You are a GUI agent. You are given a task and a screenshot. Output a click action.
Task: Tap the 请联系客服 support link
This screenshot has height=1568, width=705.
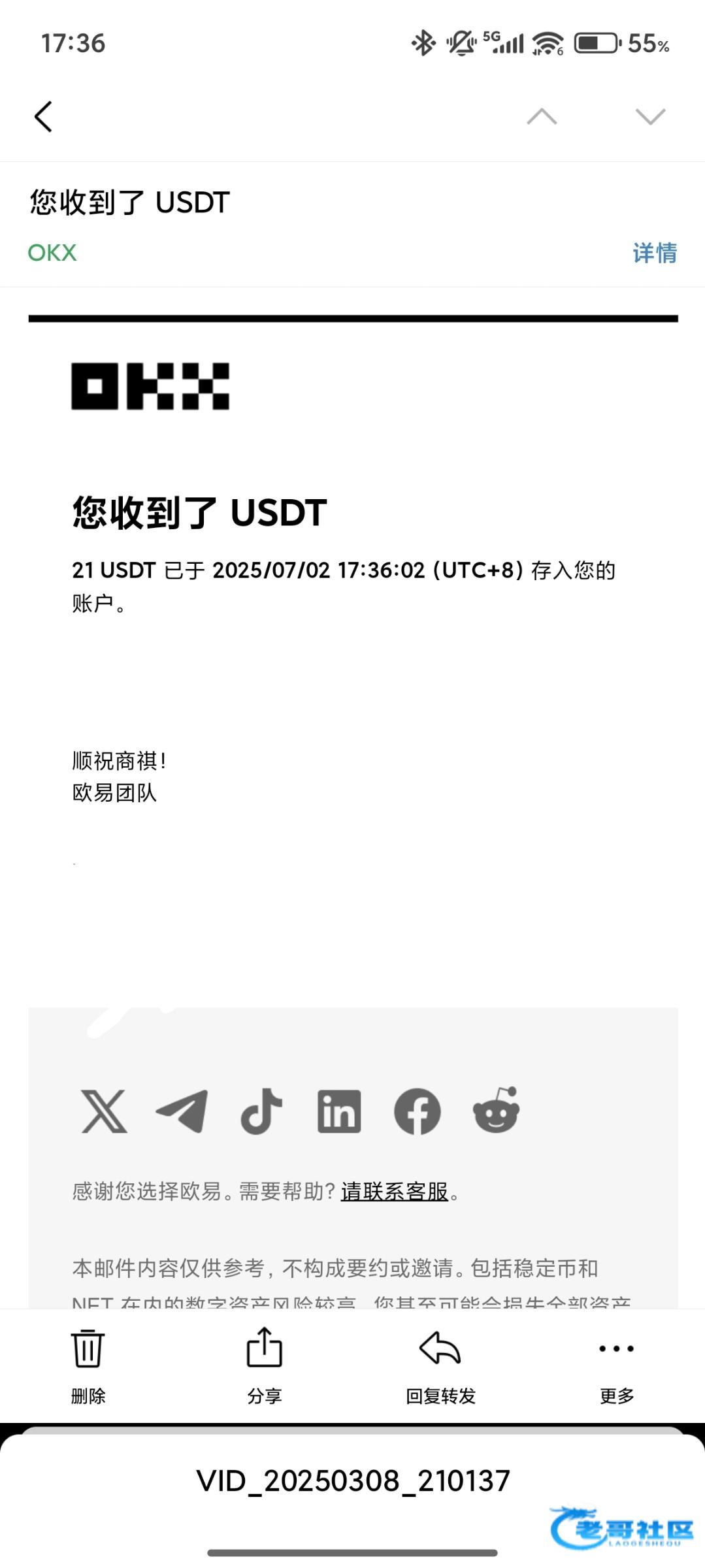395,1192
